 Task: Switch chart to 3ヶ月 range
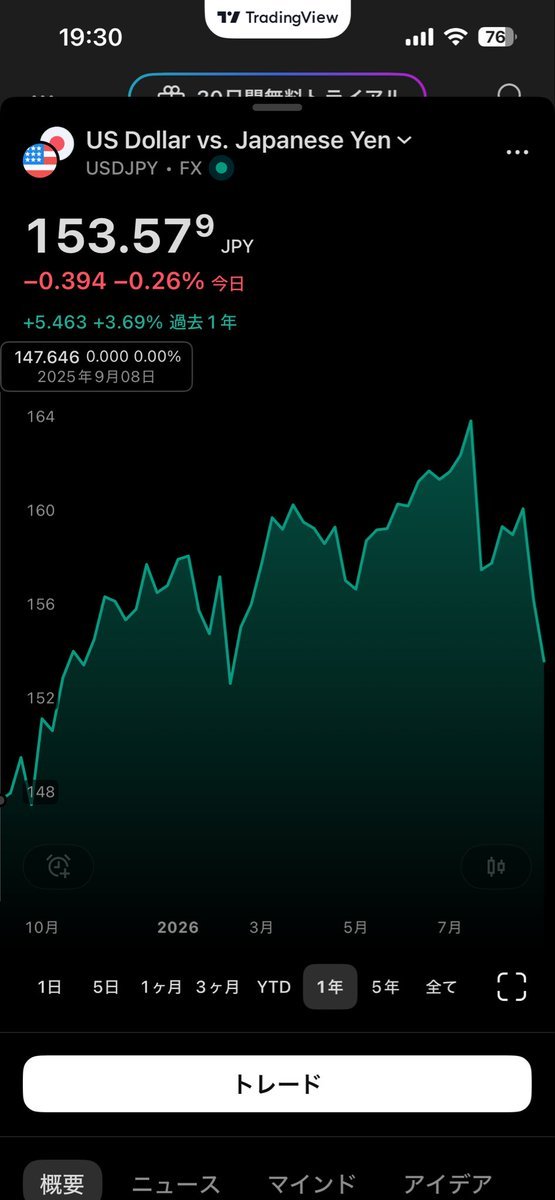[x=217, y=987]
